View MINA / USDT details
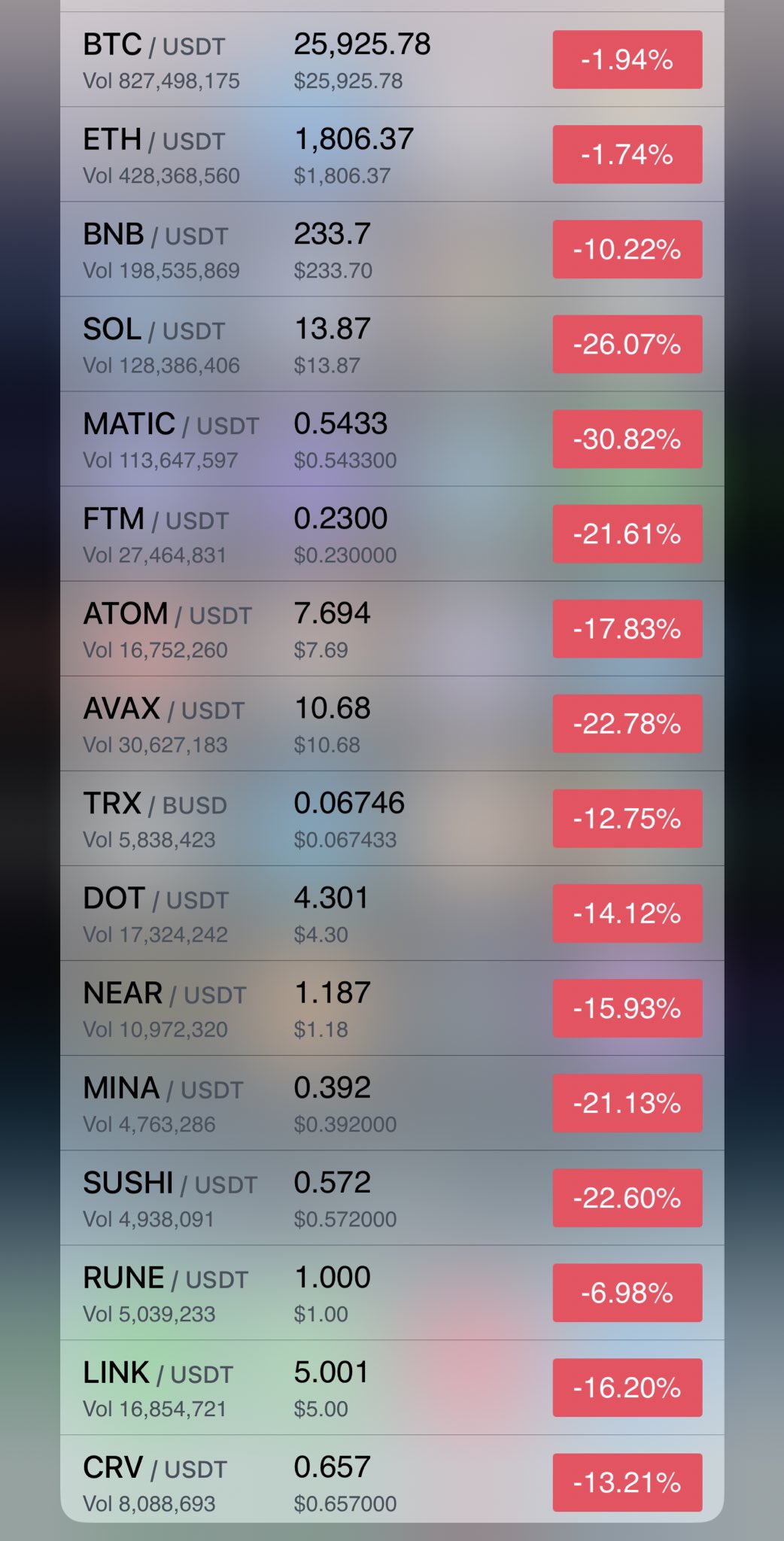Viewport: 784px width, 1541px height. 392,1102
